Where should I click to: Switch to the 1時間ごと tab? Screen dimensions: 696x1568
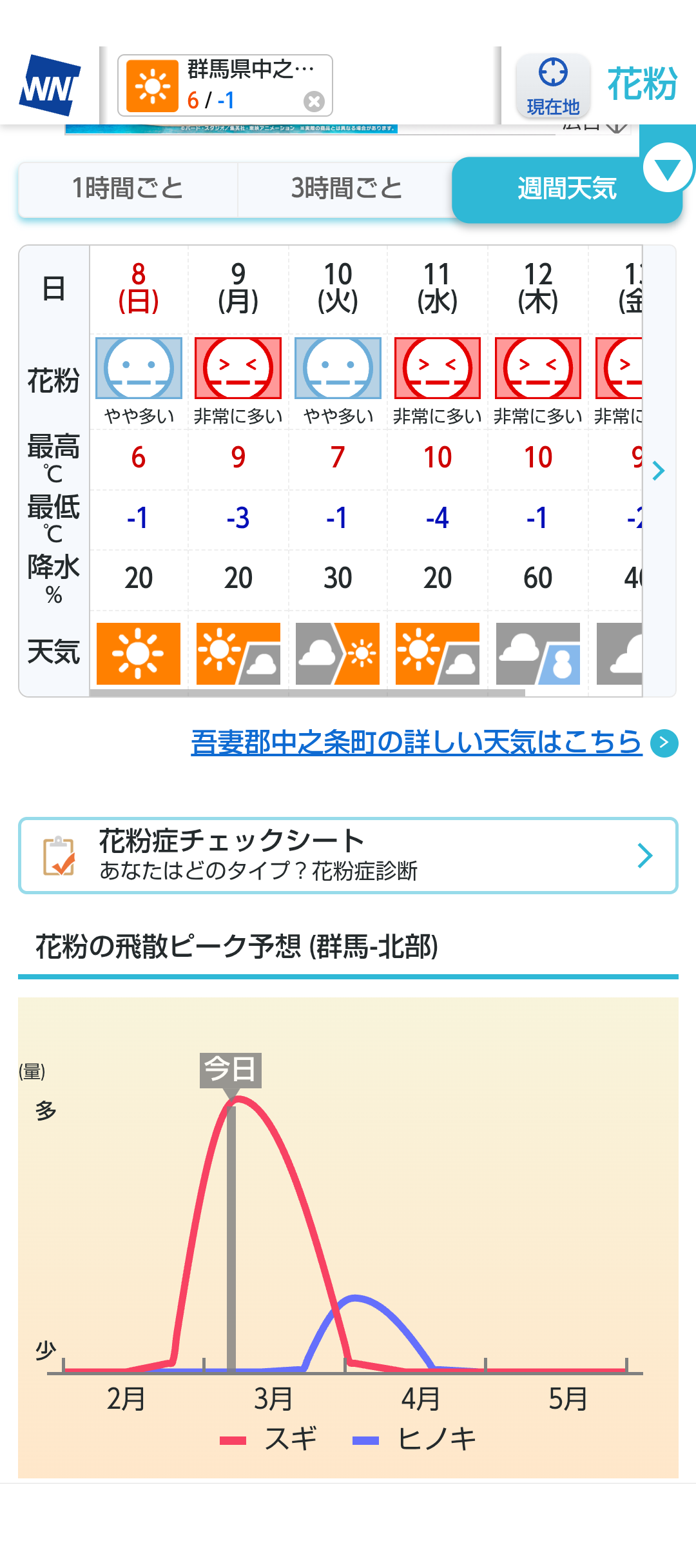(x=128, y=189)
